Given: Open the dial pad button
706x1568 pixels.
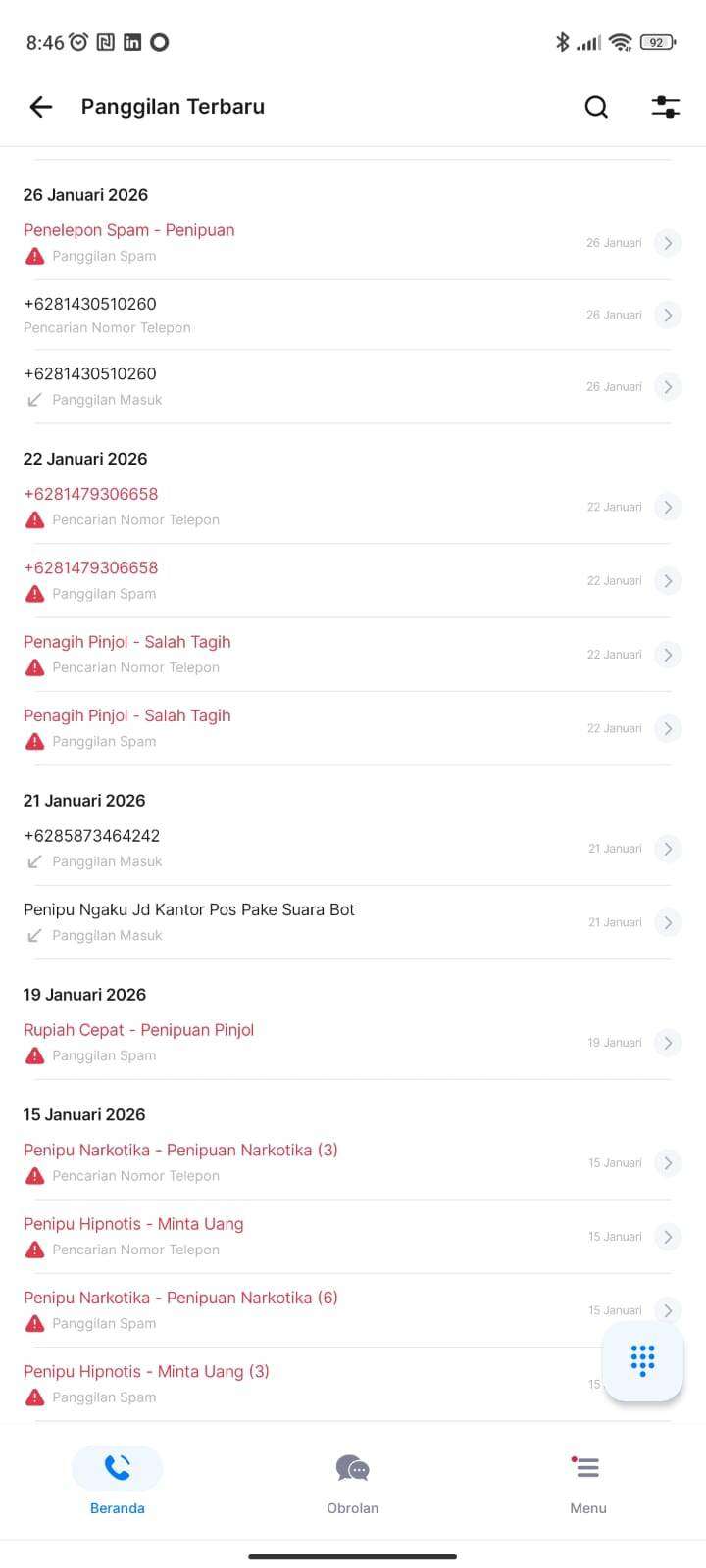Looking at the screenshot, I should [x=642, y=1360].
